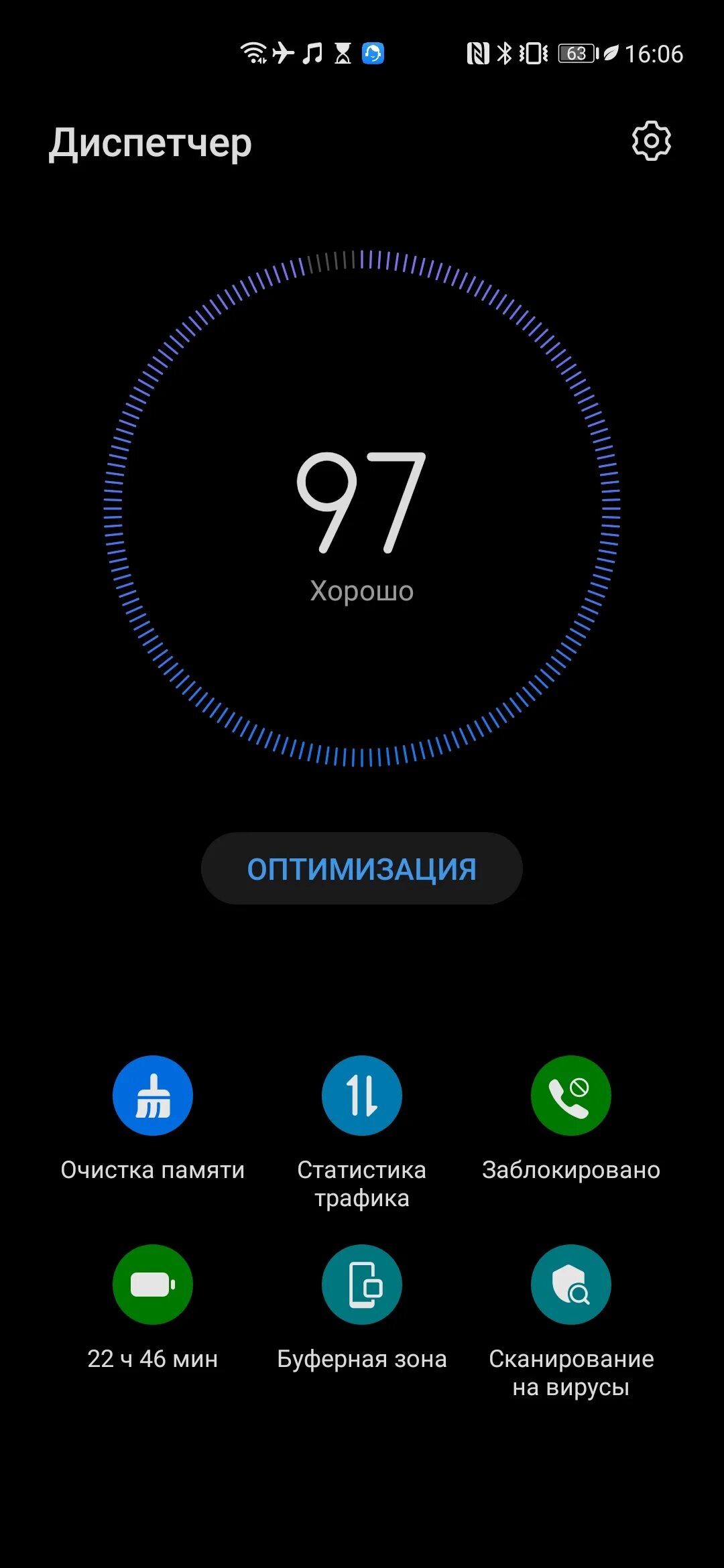The height and width of the screenshot is (1568, 724).
Task: Open the Заблокировано section
Action: coord(570,1096)
